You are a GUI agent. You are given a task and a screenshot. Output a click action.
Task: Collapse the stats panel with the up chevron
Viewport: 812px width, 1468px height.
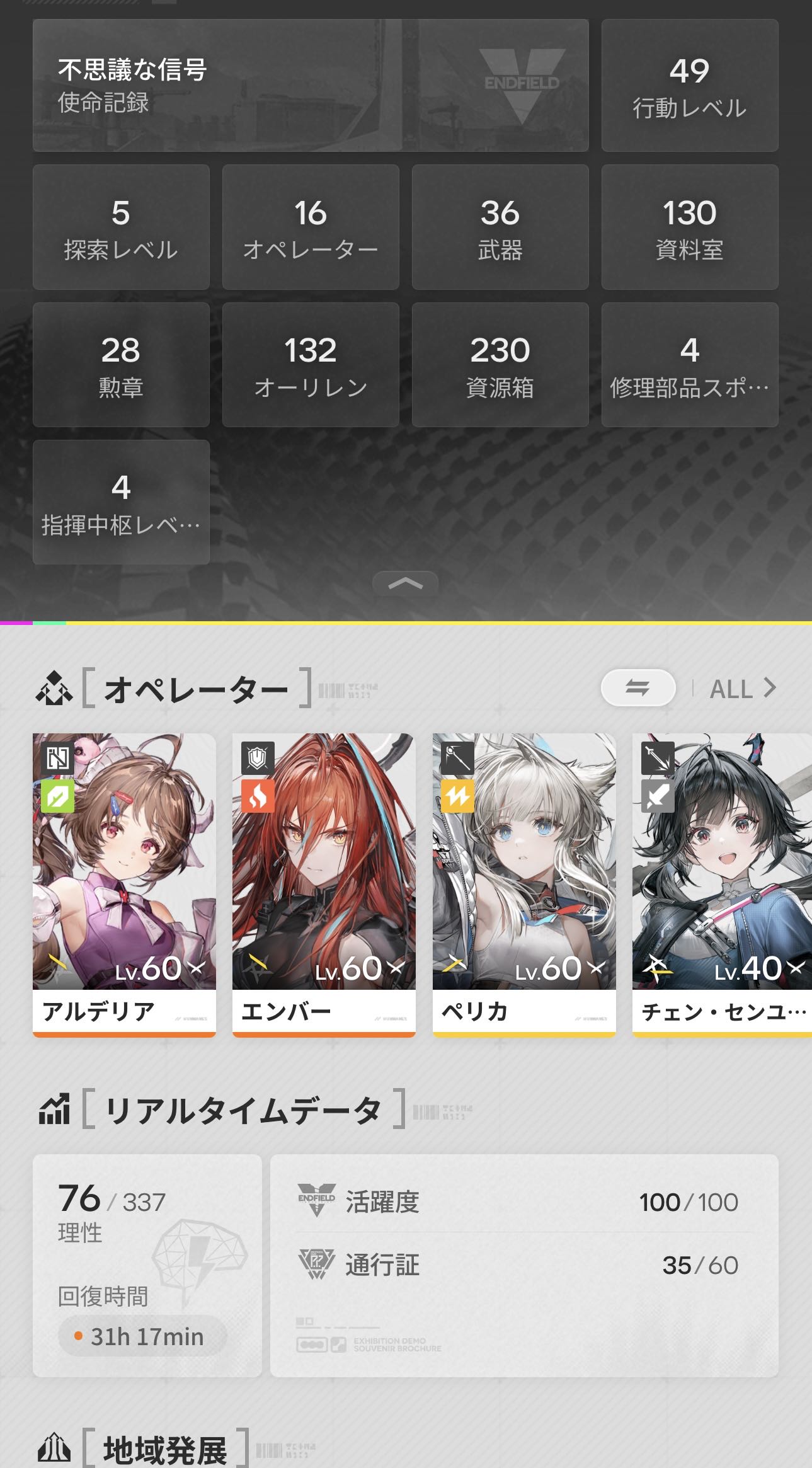(405, 583)
